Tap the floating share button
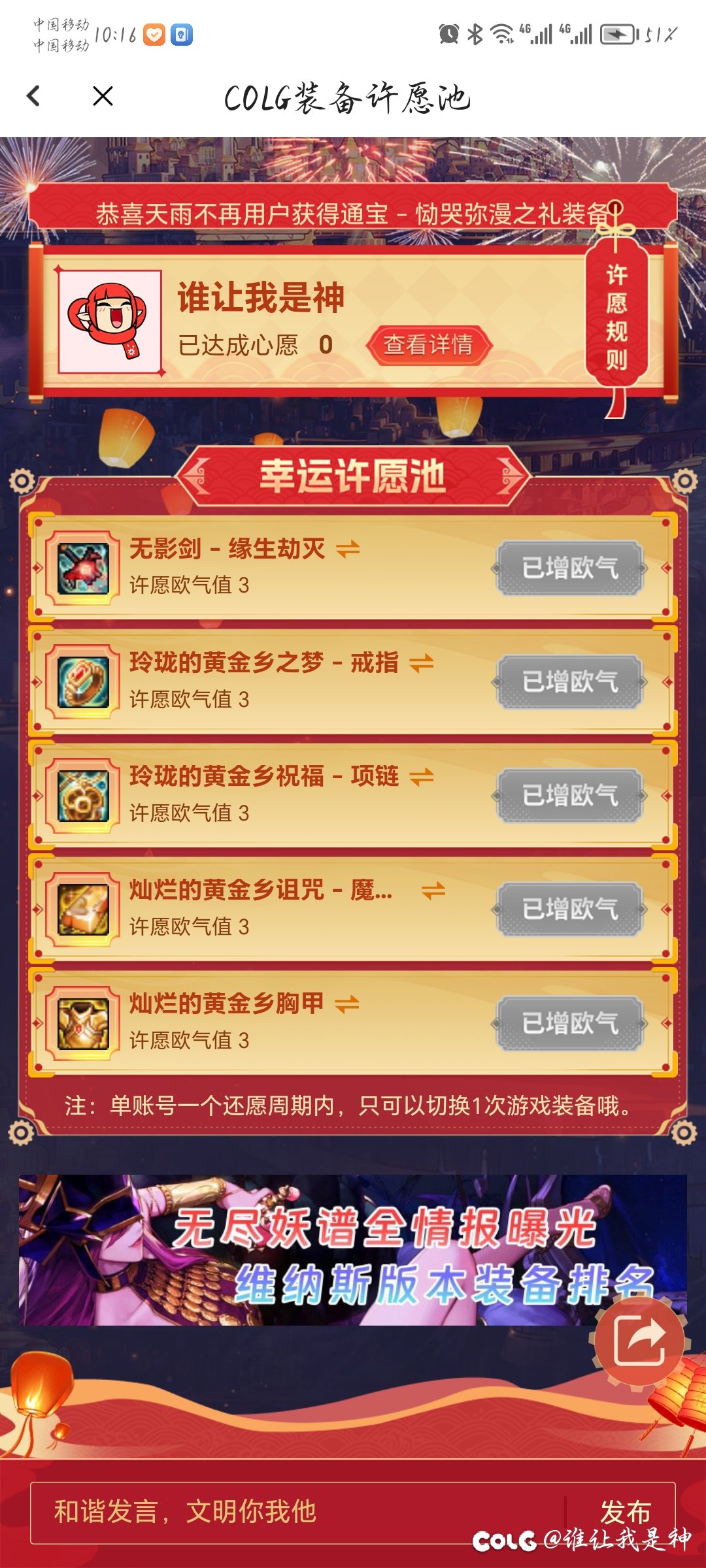The height and width of the screenshot is (1568, 706). tap(639, 1341)
